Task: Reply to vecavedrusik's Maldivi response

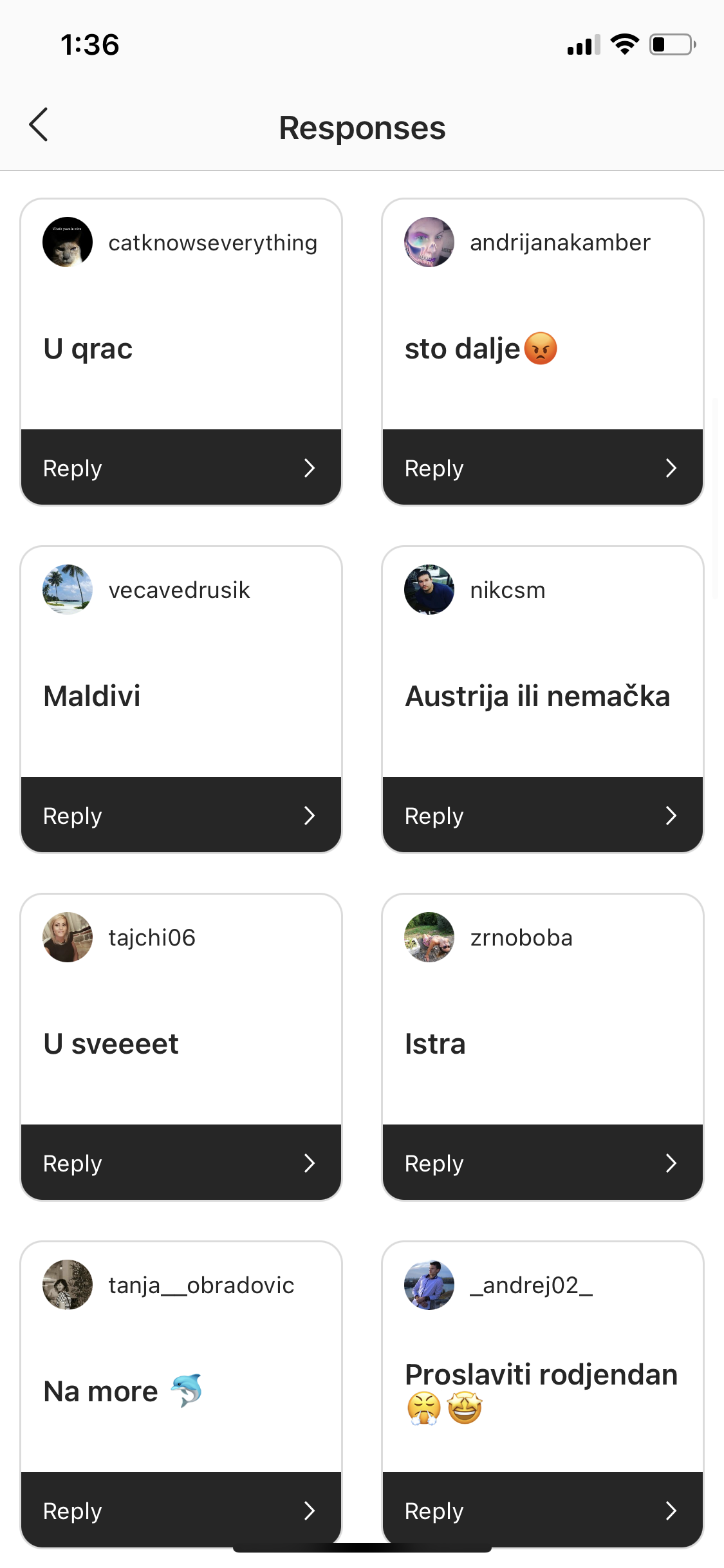Action: tap(181, 816)
